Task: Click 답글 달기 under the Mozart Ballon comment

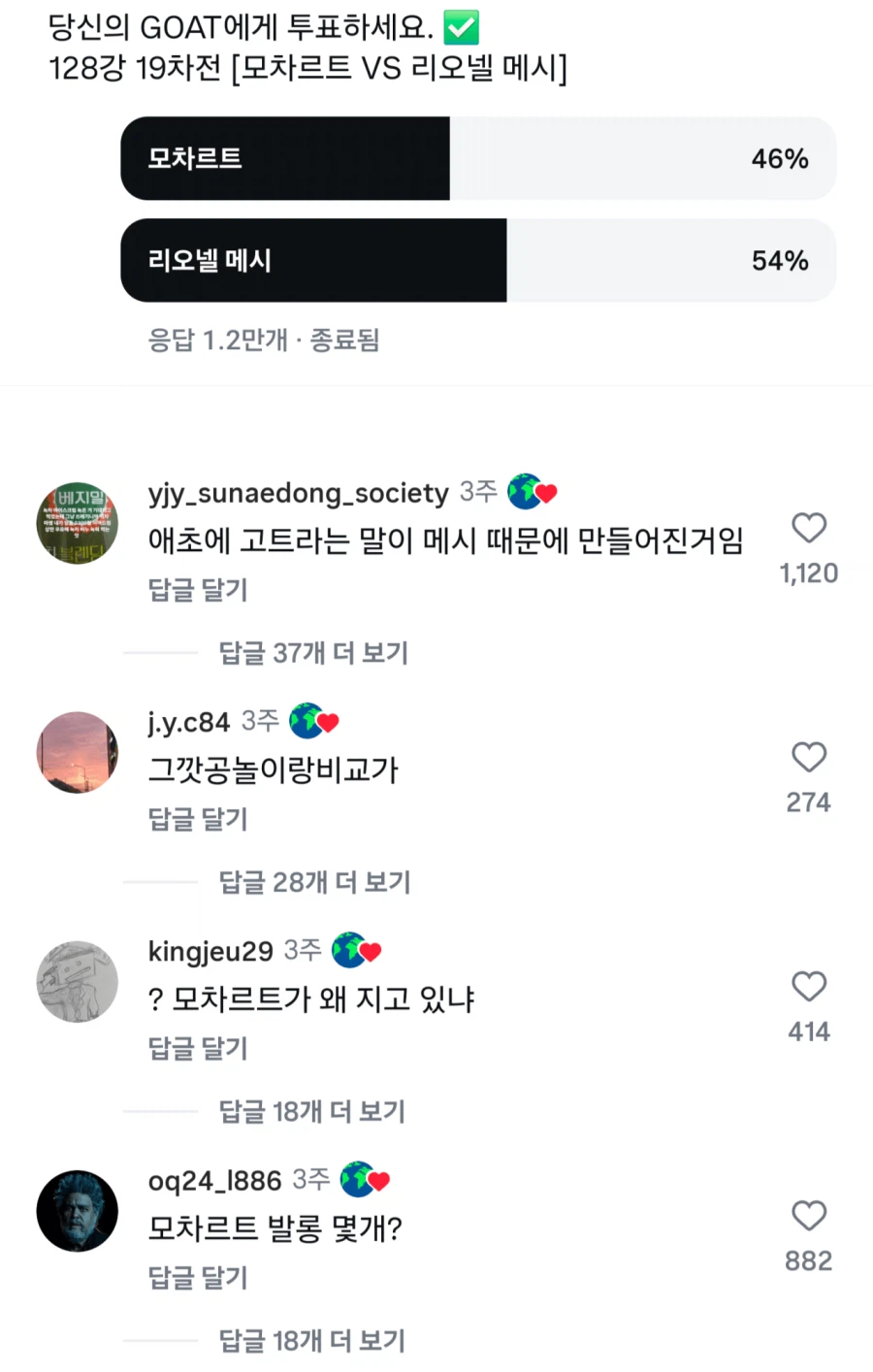Action: [x=197, y=1278]
